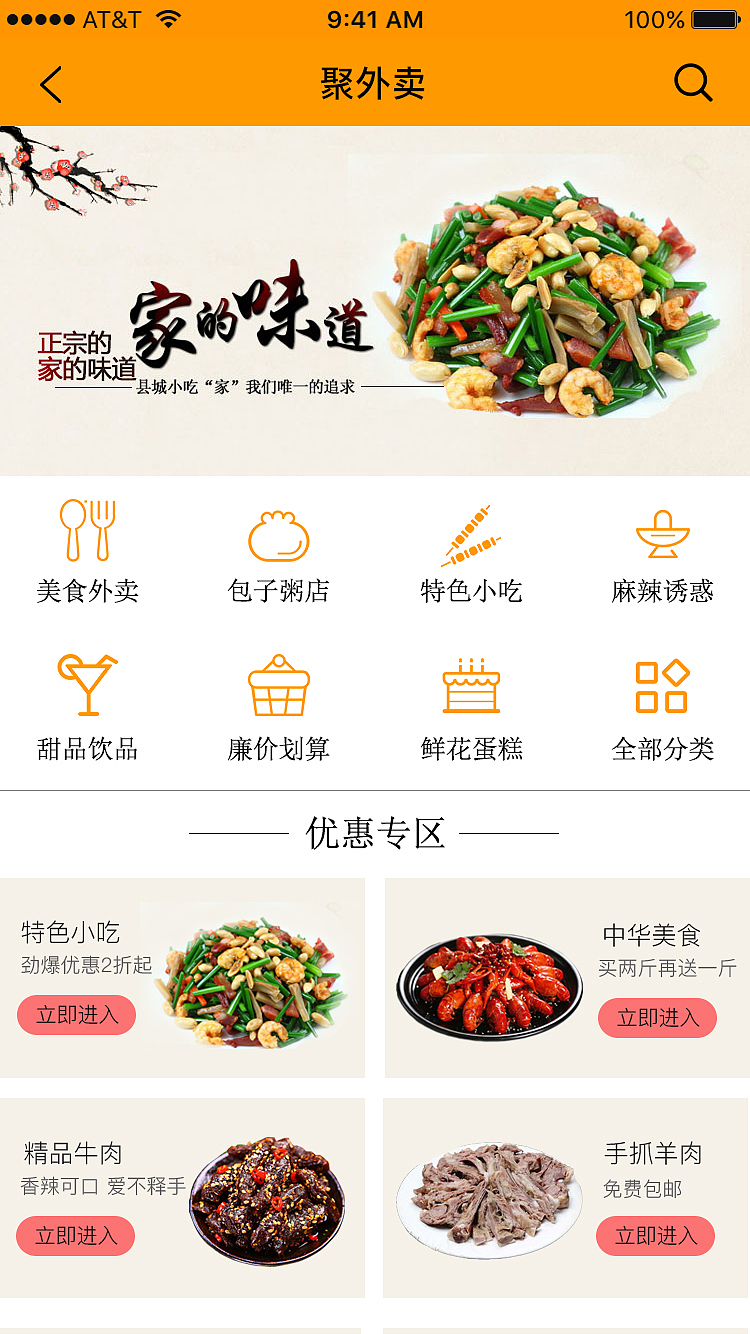Tap 立即进入 under 精品牛肉
Viewport: 750px width, 1334px height.
pyautogui.click(x=76, y=1236)
